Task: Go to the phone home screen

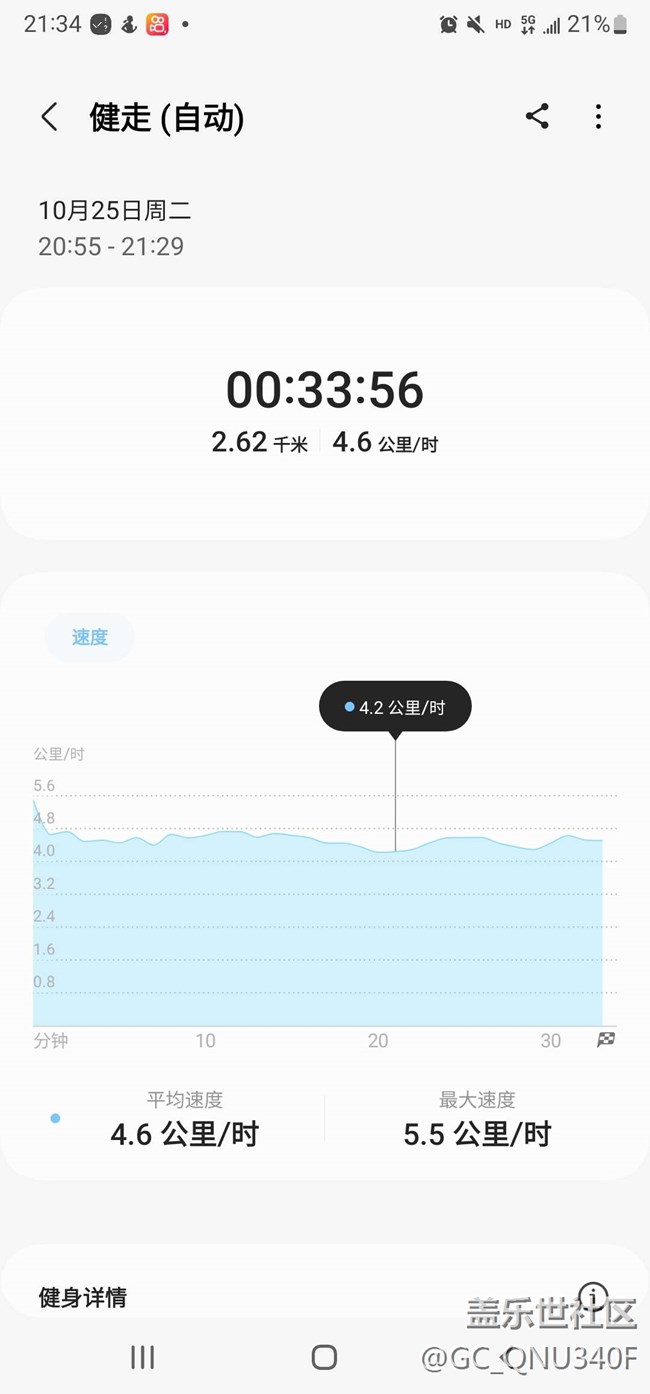Action: (x=324, y=1357)
